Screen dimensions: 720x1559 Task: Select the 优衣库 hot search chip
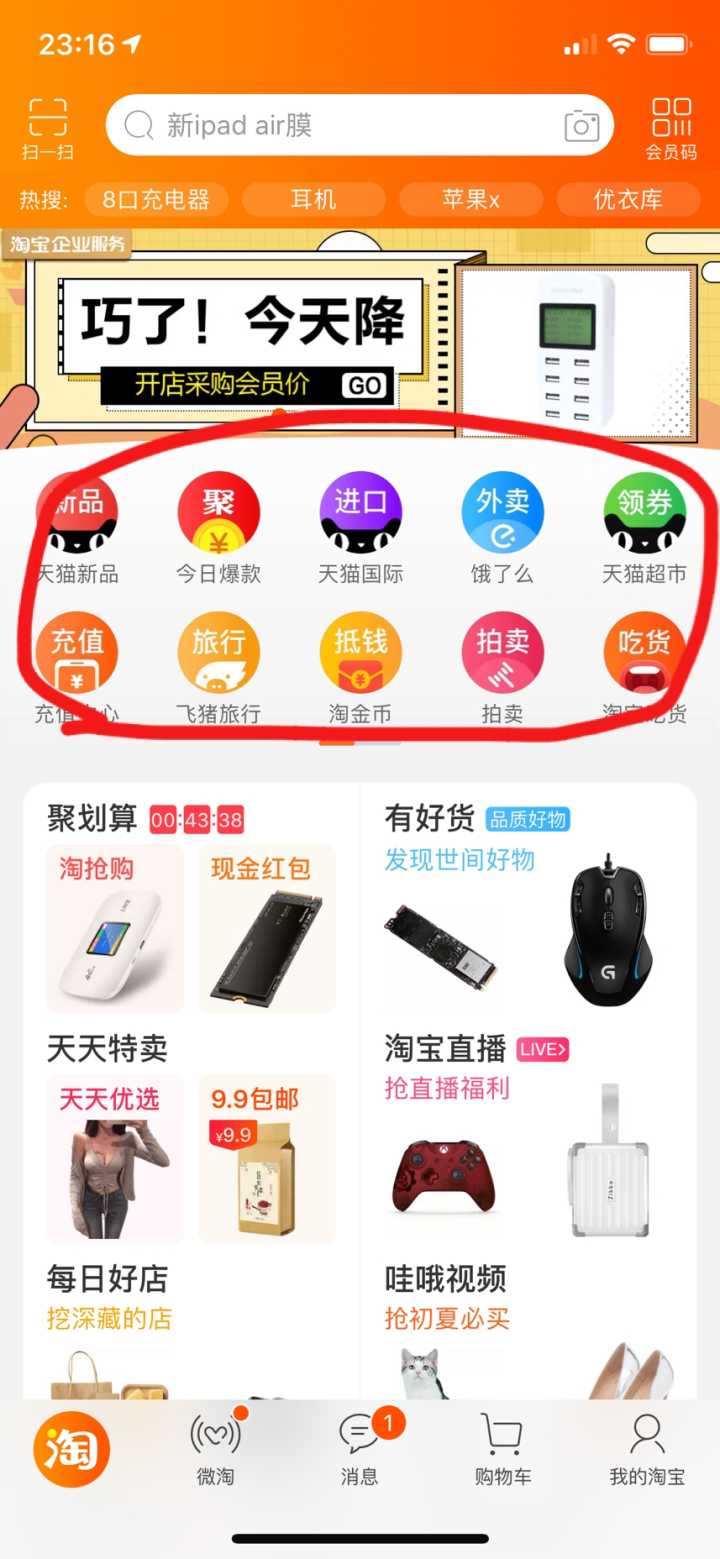click(628, 199)
